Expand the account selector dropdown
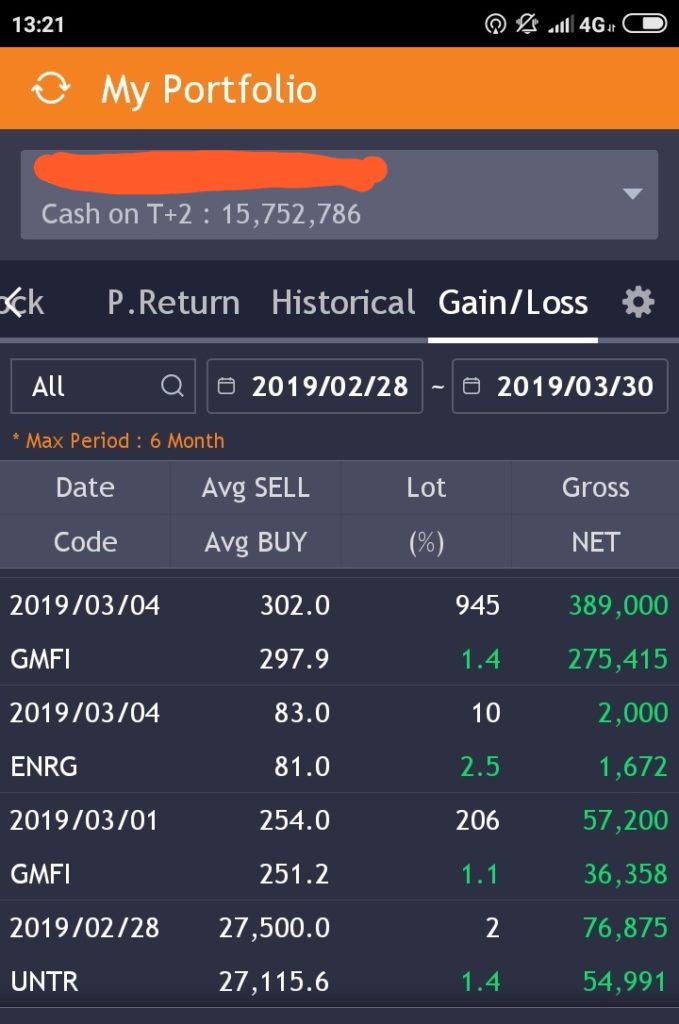679x1024 pixels. pyautogui.click(x=632, y=194)
